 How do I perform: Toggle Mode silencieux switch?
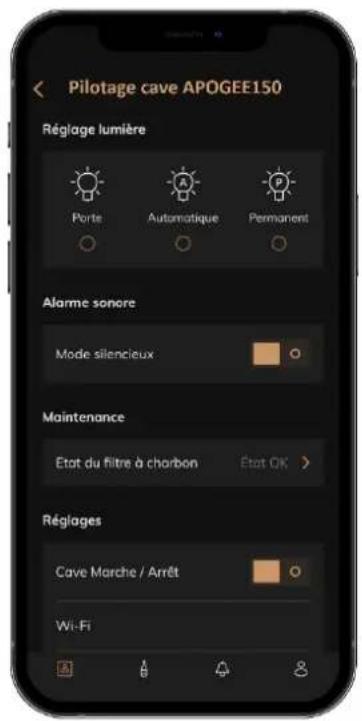point(280,354)
